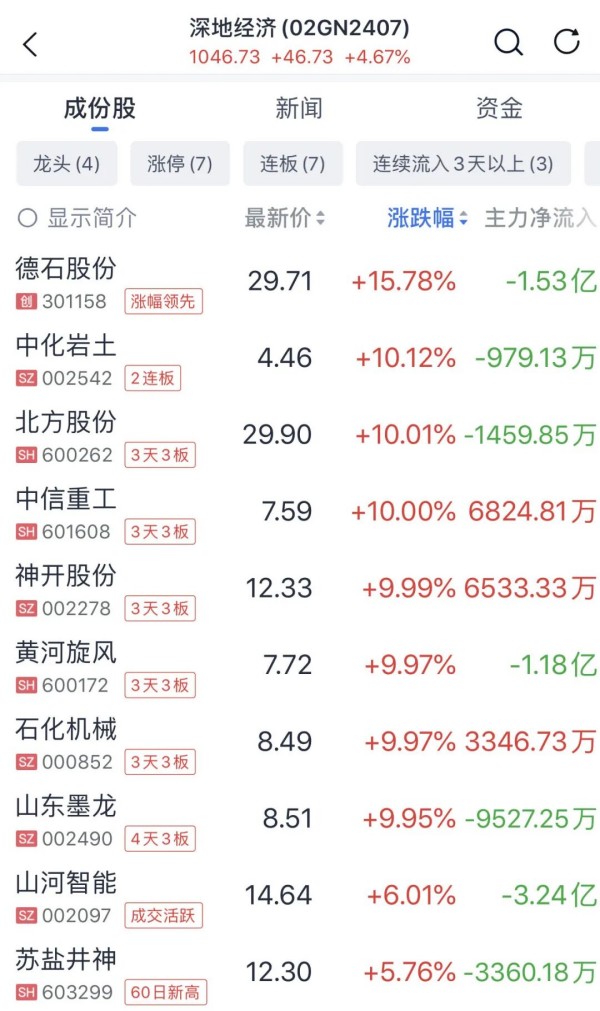Refresh the sector quotes

click(x=567, y=42)
